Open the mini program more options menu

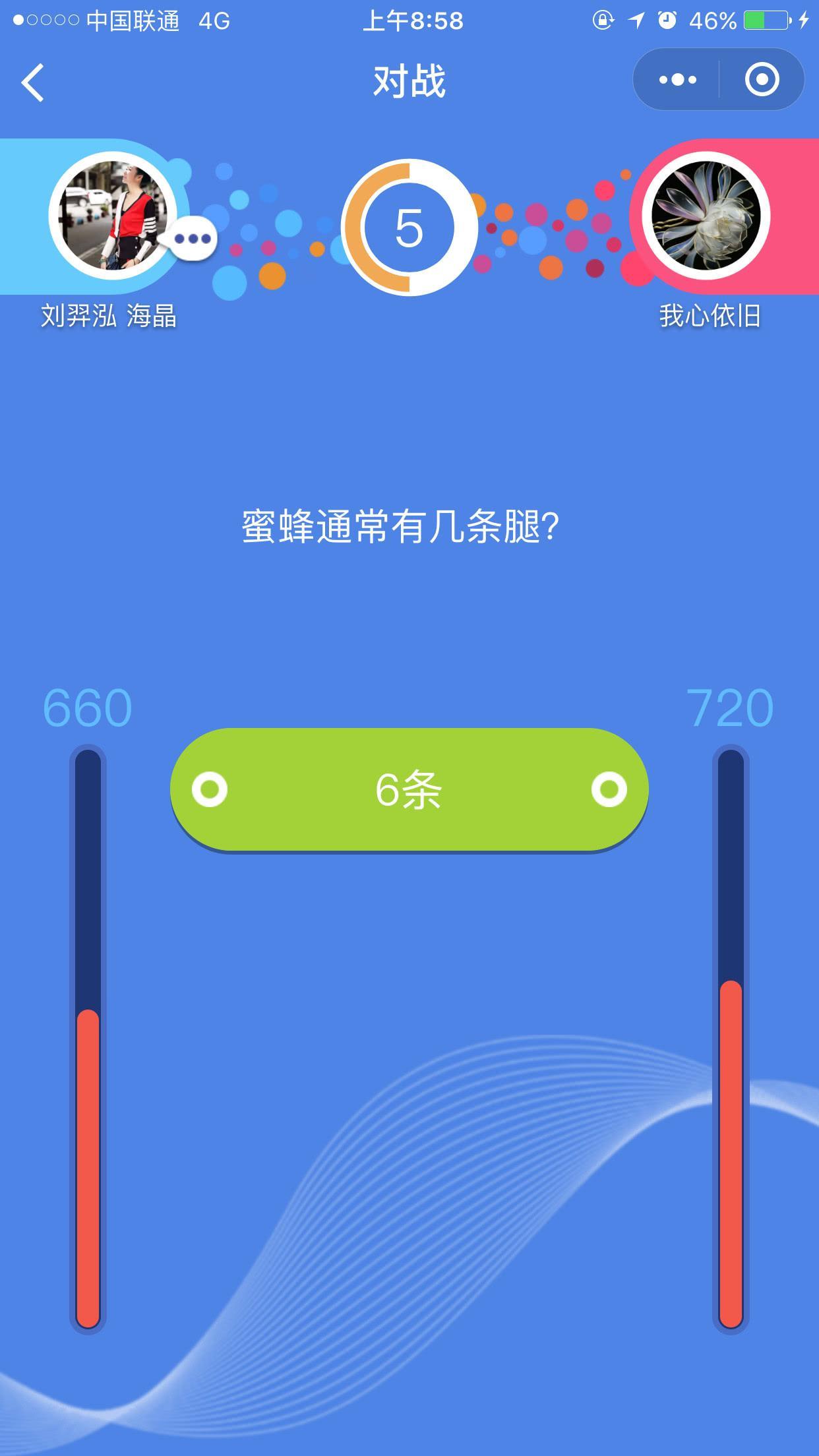pos(677,80)
